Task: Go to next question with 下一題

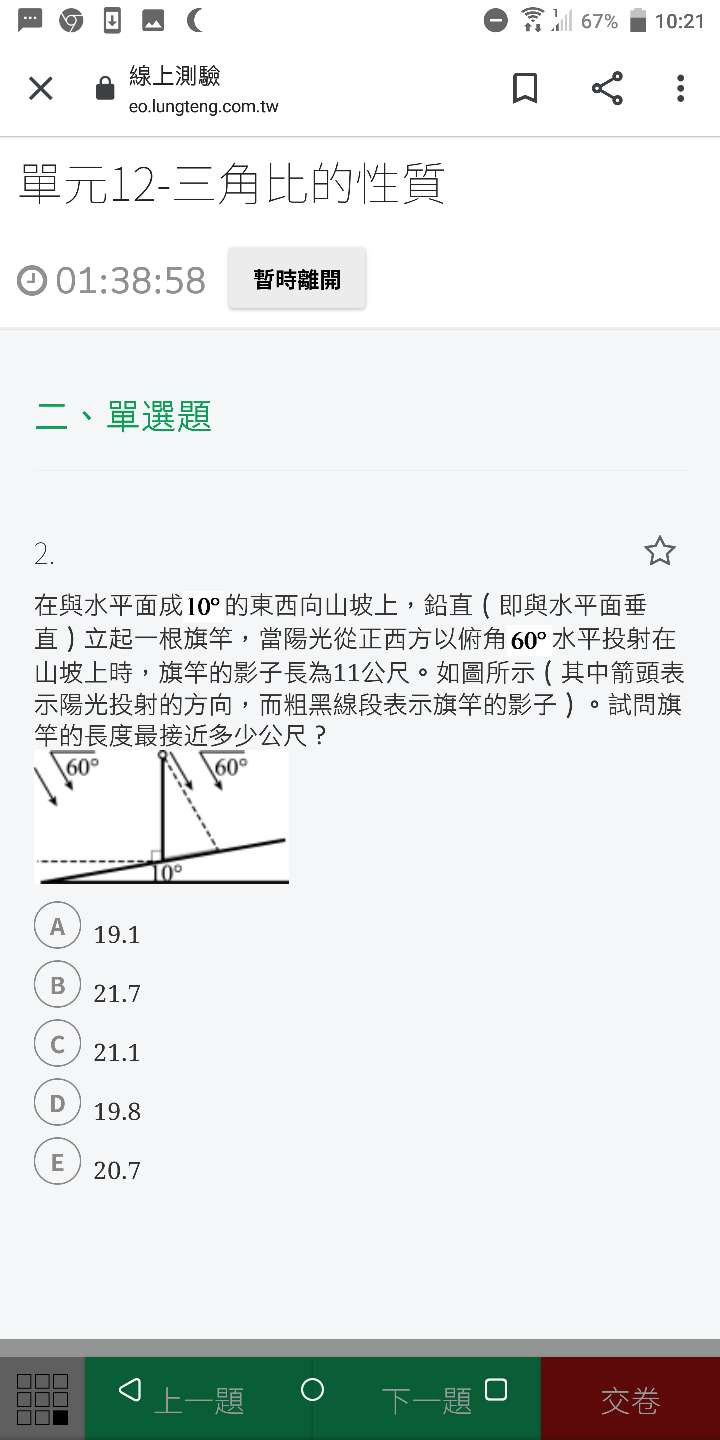Action: pyautogui.click(x=425, y=1400)
